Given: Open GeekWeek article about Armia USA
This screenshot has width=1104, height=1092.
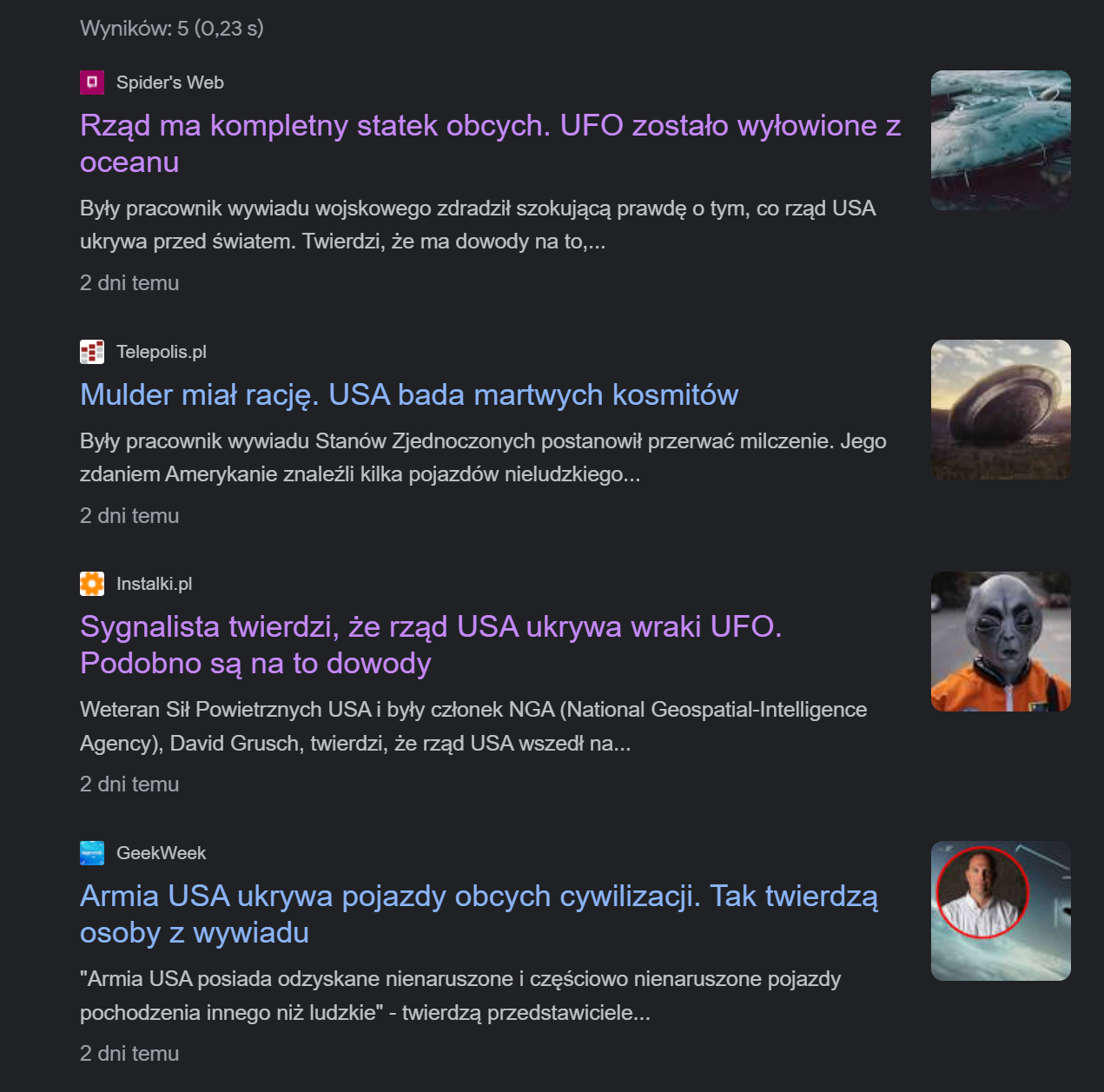Looking at the screenshot, I should tap(479, 897).
